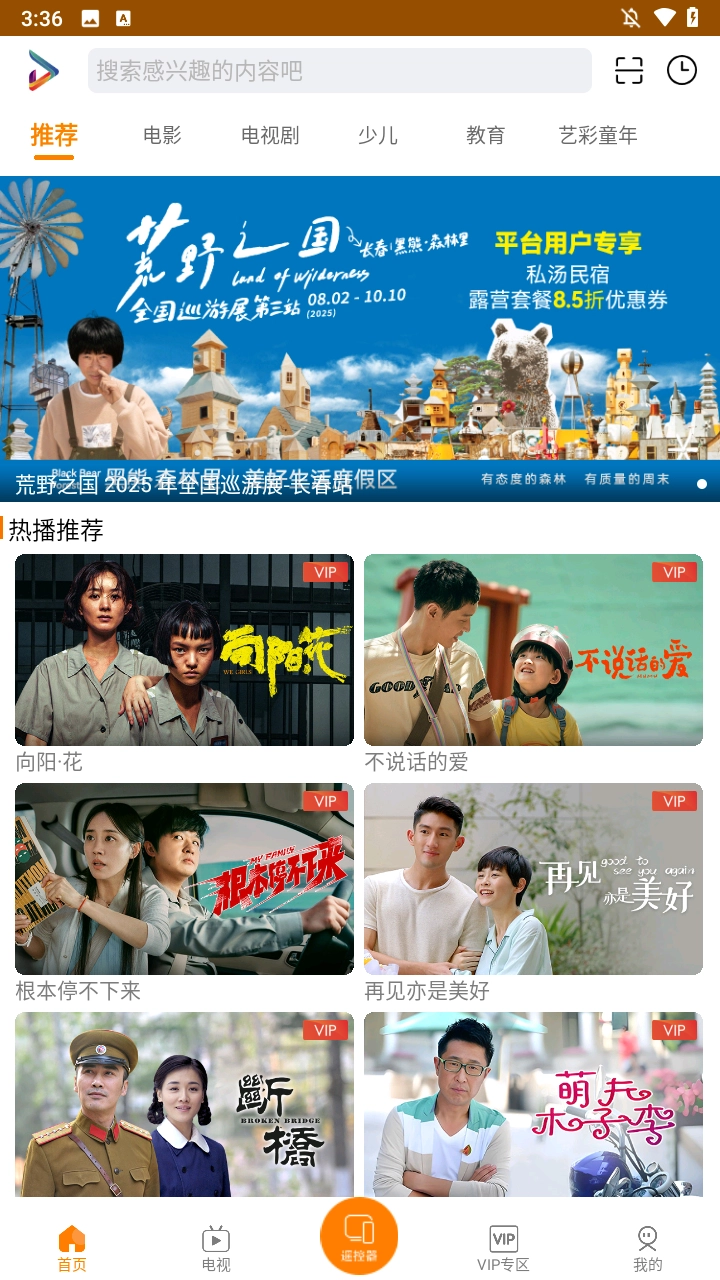Open watch history clock icon
The height and width of the screenshot is (1280, 720).
682,71
